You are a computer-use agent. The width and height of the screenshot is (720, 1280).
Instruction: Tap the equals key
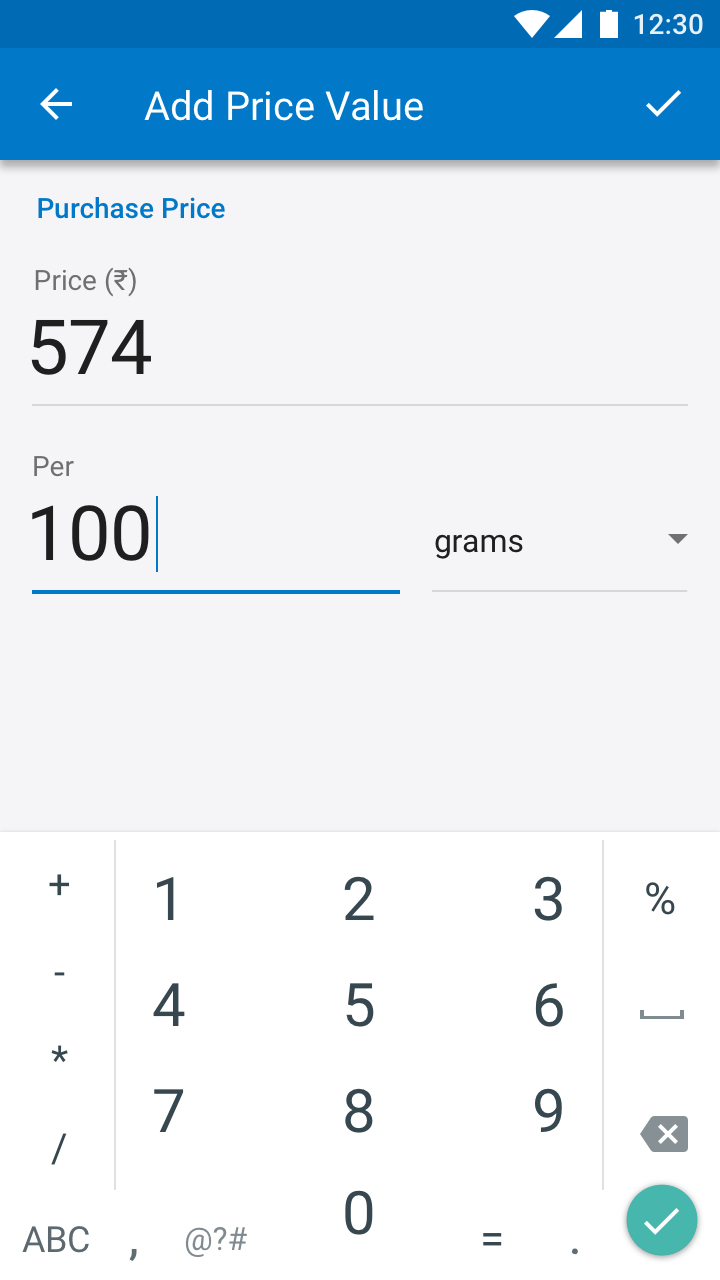click(x=491, y=1241)
